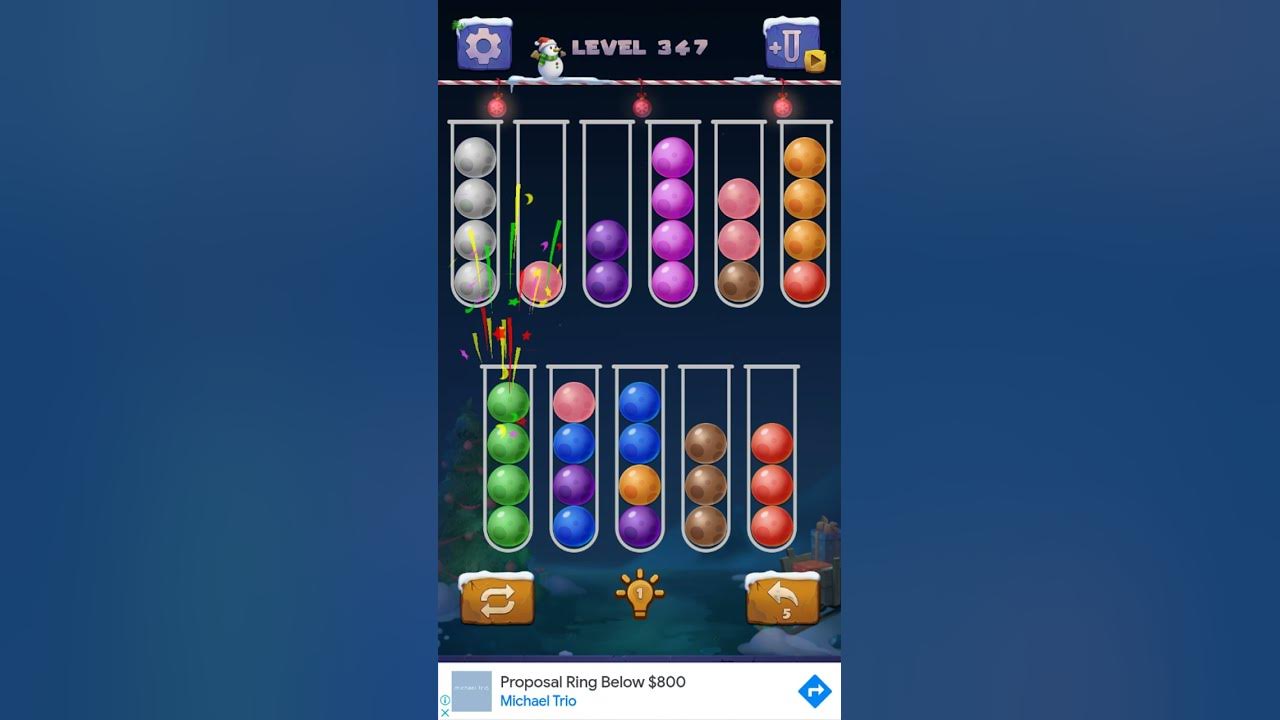Select the tube with four magenta balls
Screen dimensions: 1280x720
tap(673, 215)
